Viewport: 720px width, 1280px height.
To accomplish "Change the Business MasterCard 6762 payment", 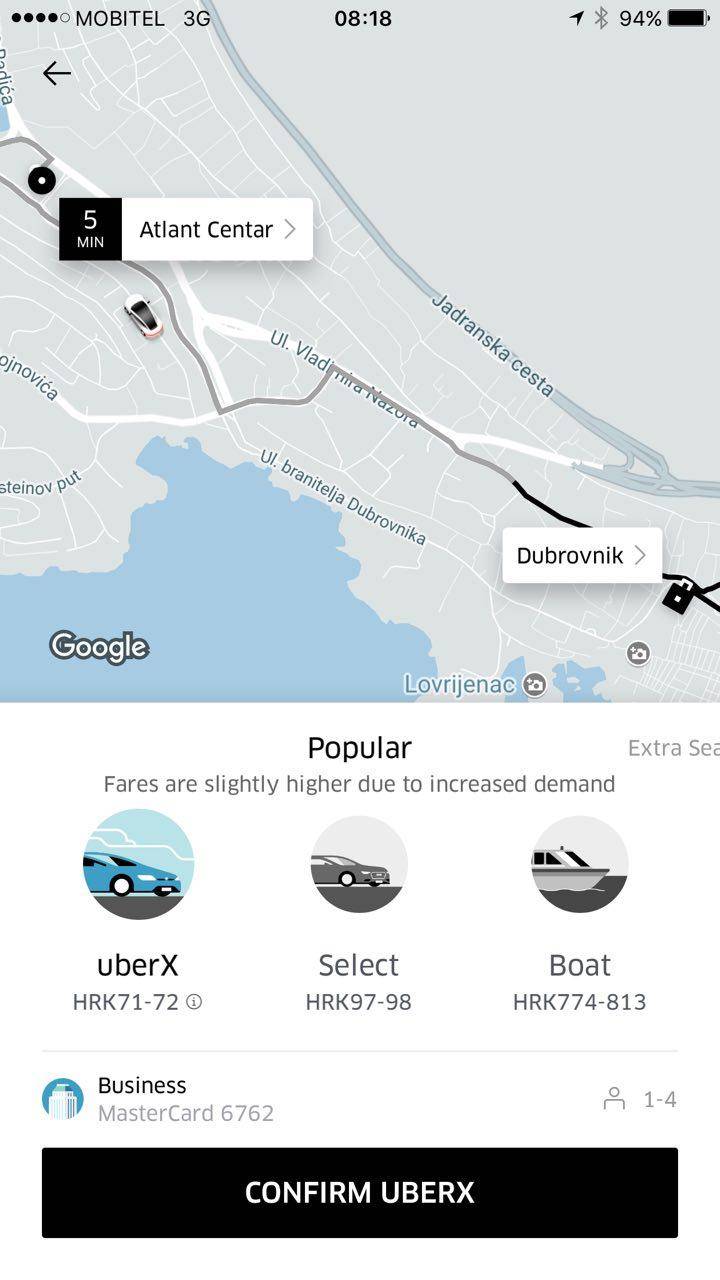I will point(185,1099).
